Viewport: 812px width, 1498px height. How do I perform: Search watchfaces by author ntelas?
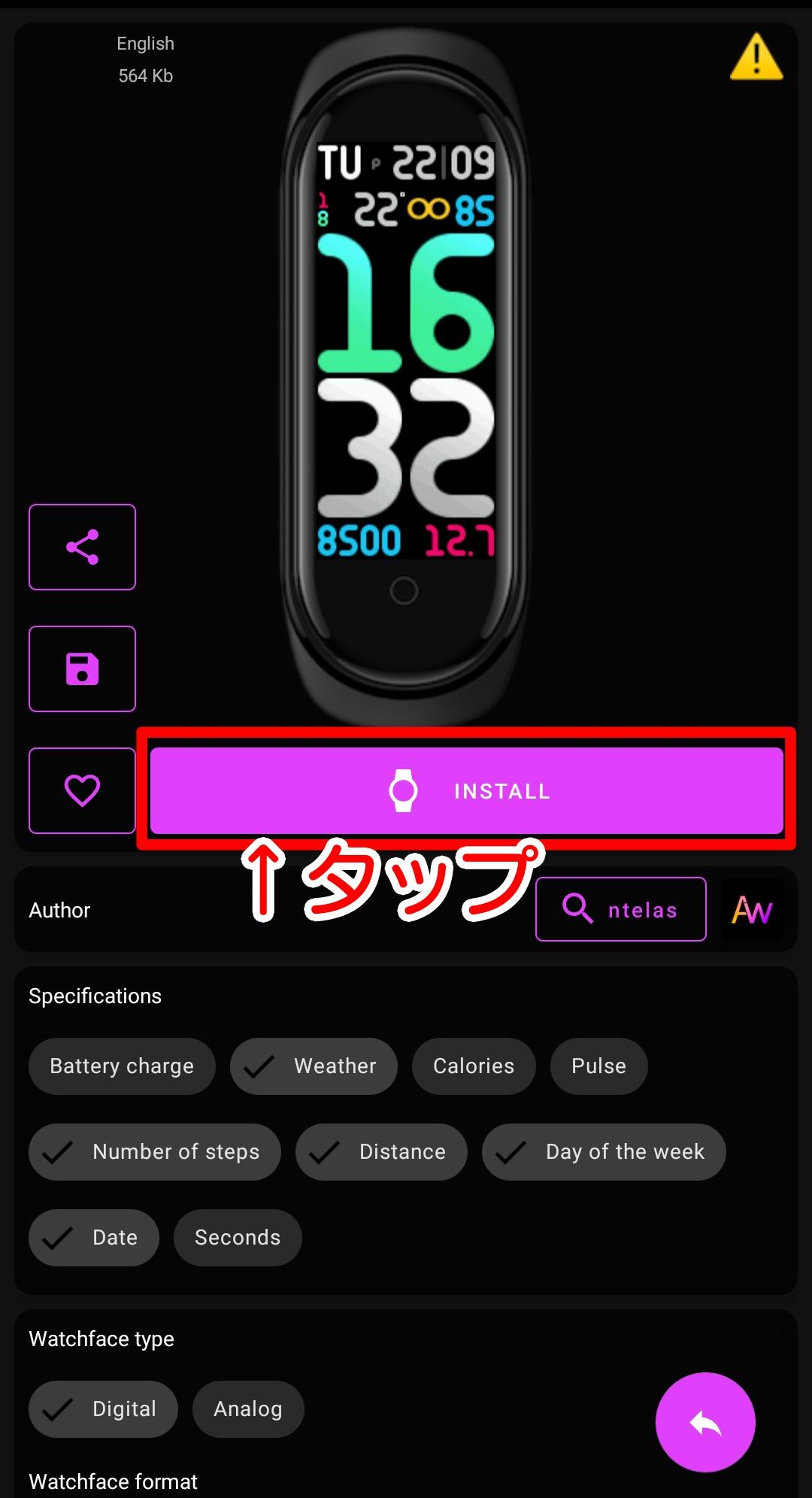point(621,909)
